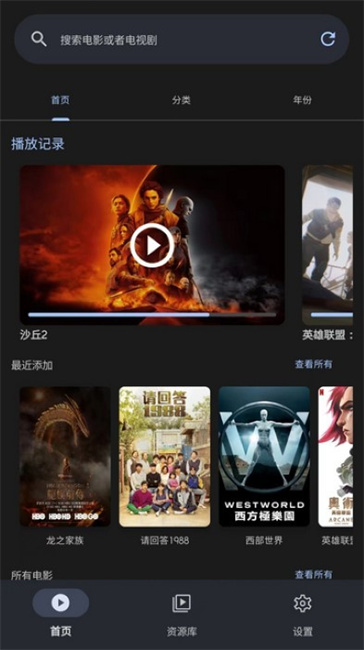Open the 资源库 bottom tab
This screenshot has height=650, width=364.
(182, 615)
